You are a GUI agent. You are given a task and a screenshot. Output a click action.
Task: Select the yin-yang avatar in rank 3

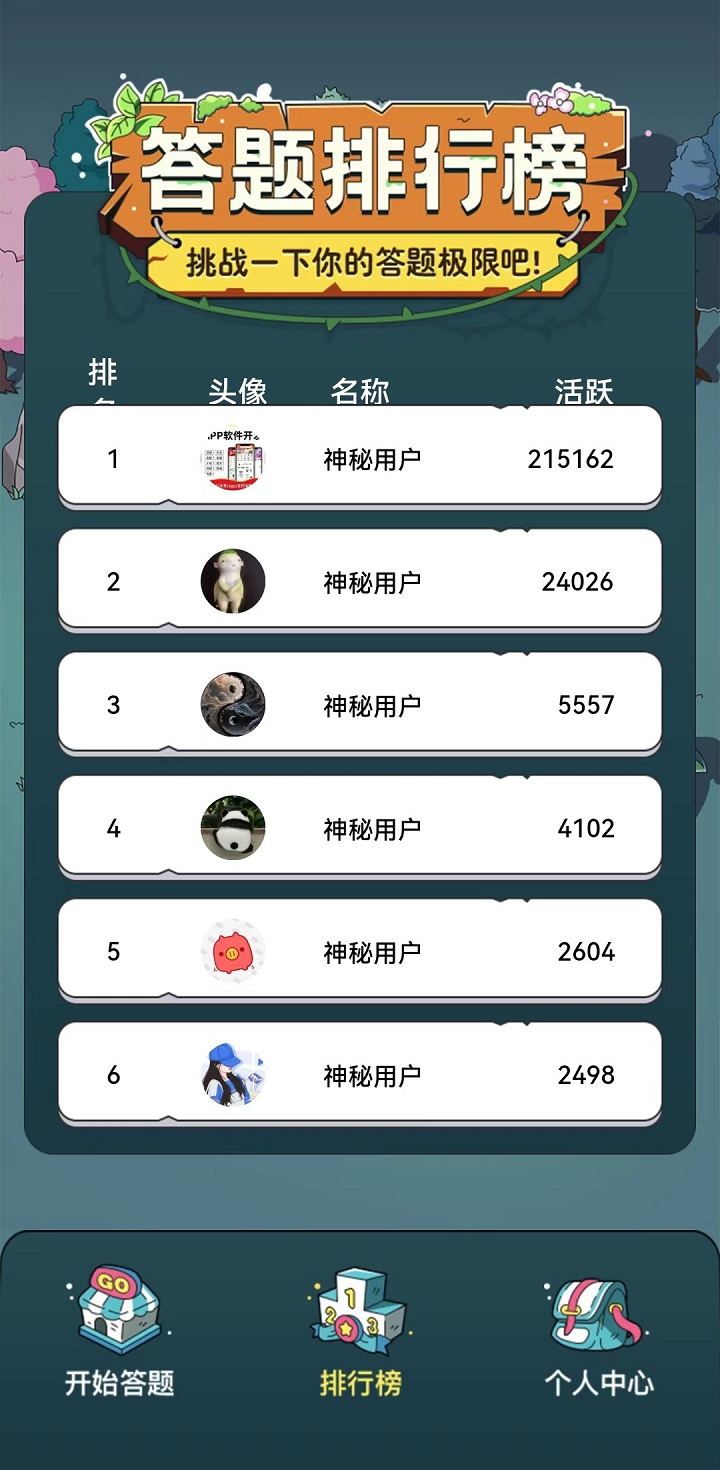pyautogui.click(x=233, y=704)
